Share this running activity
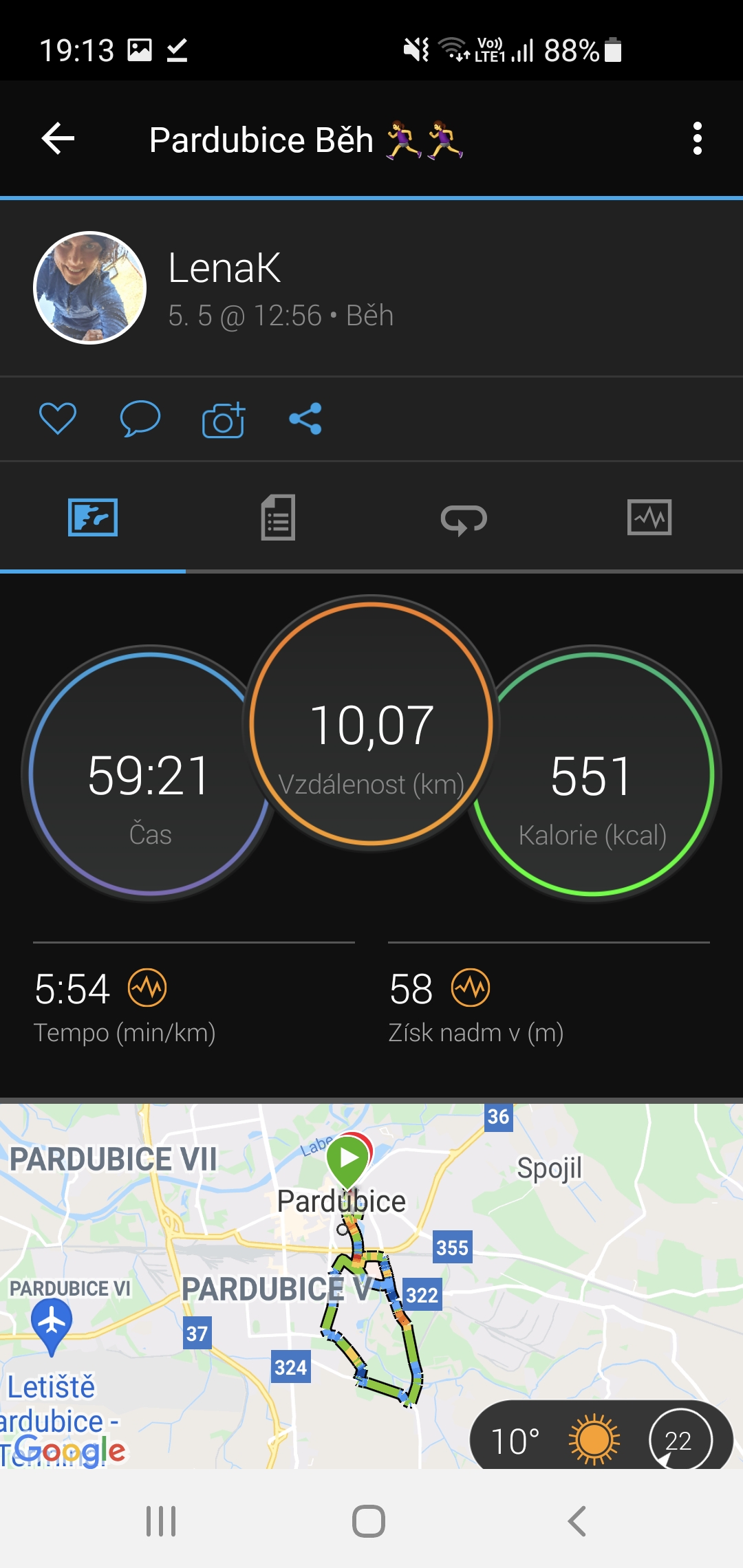Image resolution: width=743 pixels, height=1568 pixels. pos(305,419)
